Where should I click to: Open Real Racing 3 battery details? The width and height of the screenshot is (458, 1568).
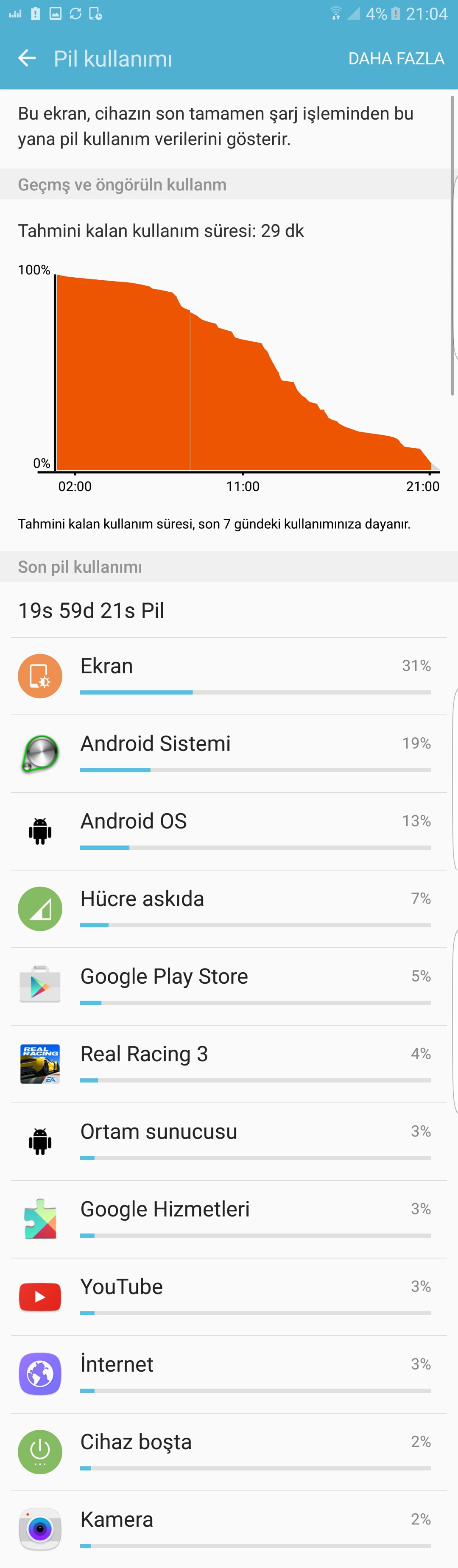[229, 1063]
